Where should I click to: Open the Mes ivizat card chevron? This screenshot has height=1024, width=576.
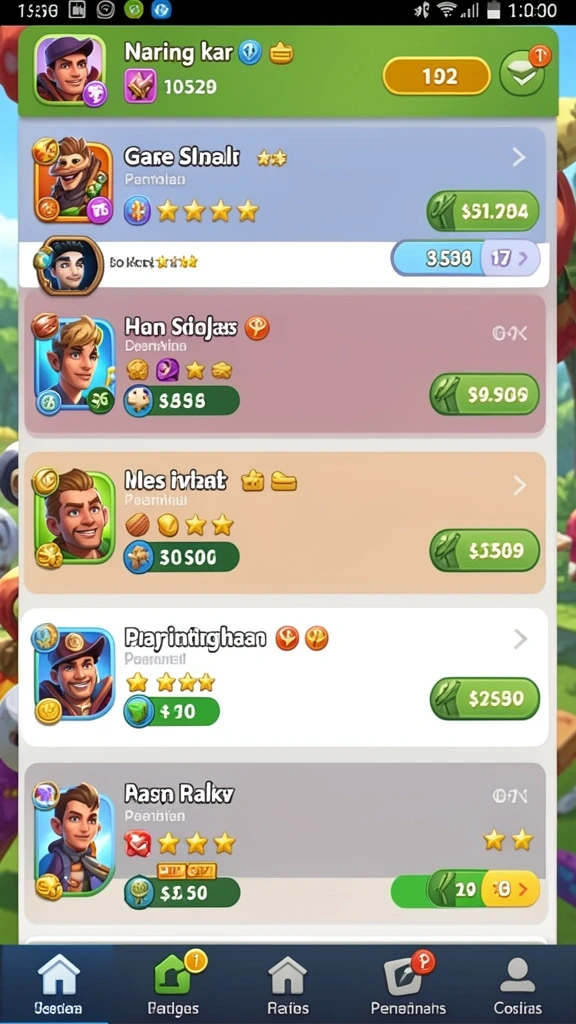click(519, 485)
